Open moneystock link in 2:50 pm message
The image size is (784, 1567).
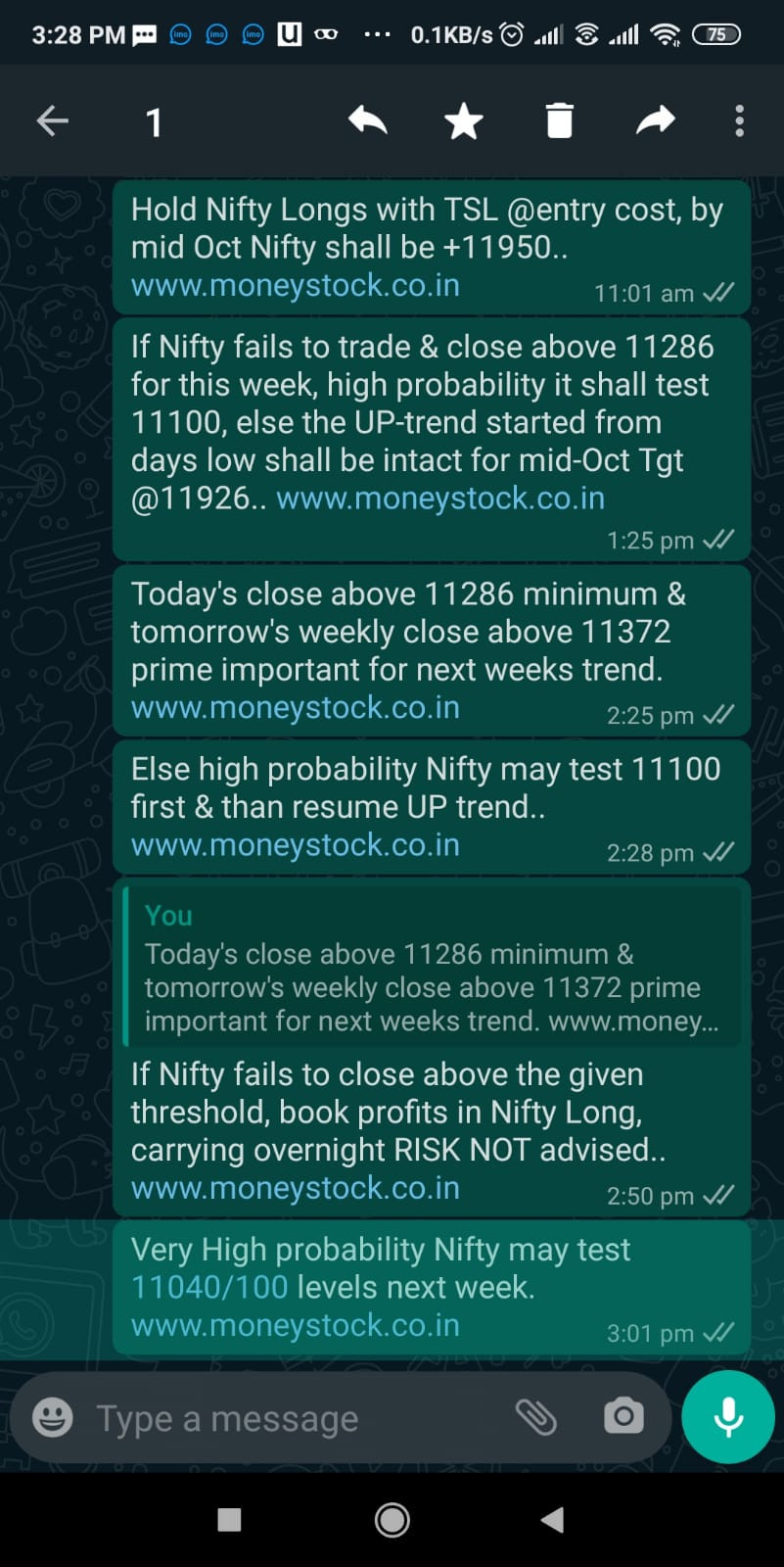296,1188
